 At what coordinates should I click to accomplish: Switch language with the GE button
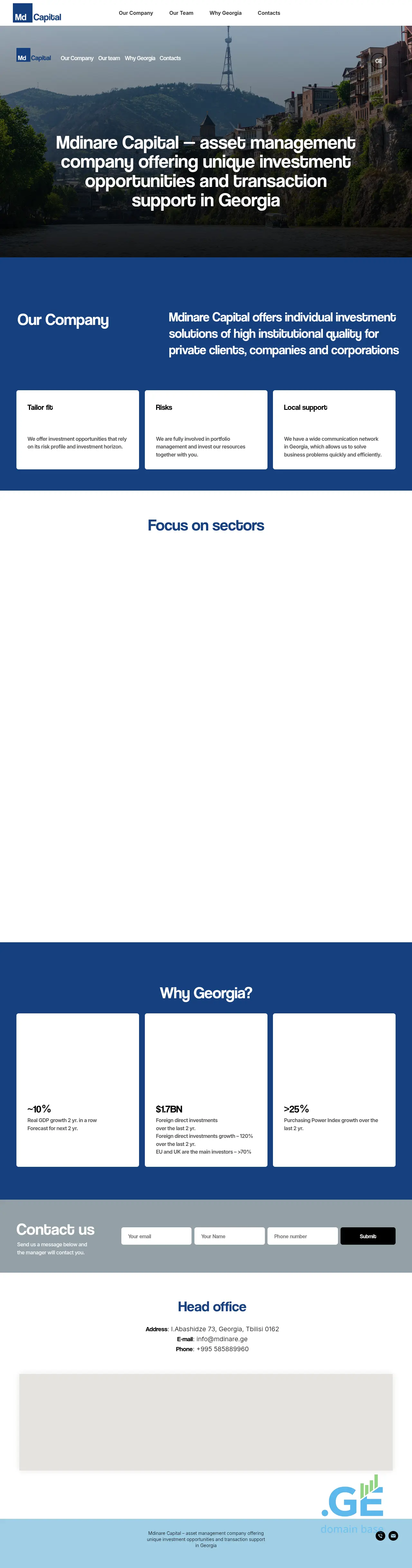pyautogui.click(x=379, y=61)
